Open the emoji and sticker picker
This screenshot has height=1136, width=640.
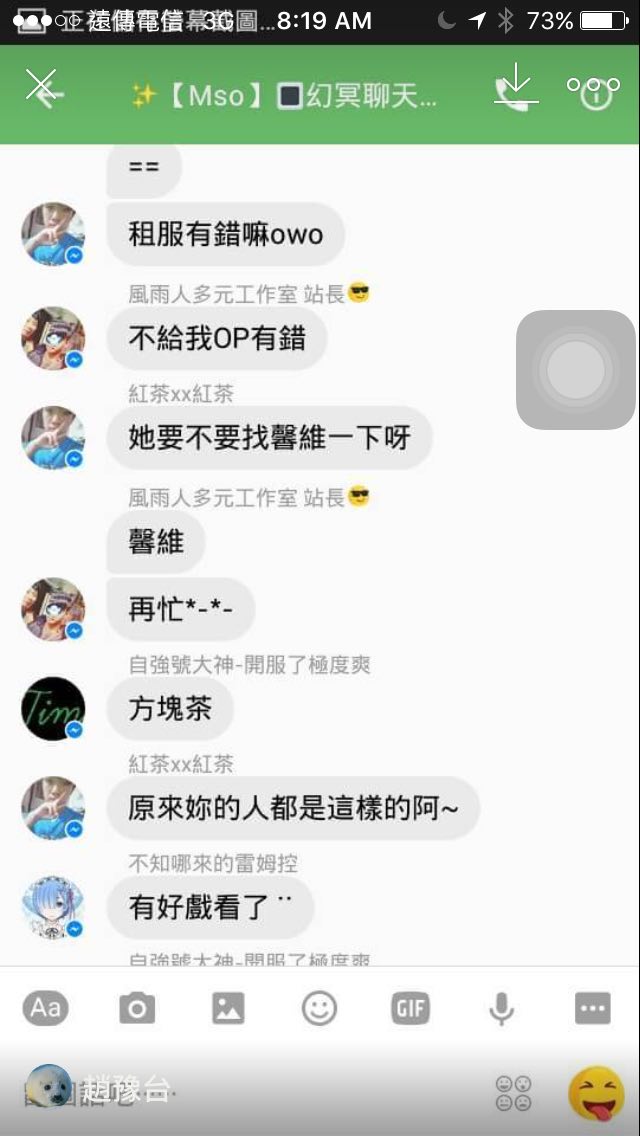(x=319, y=1009)
